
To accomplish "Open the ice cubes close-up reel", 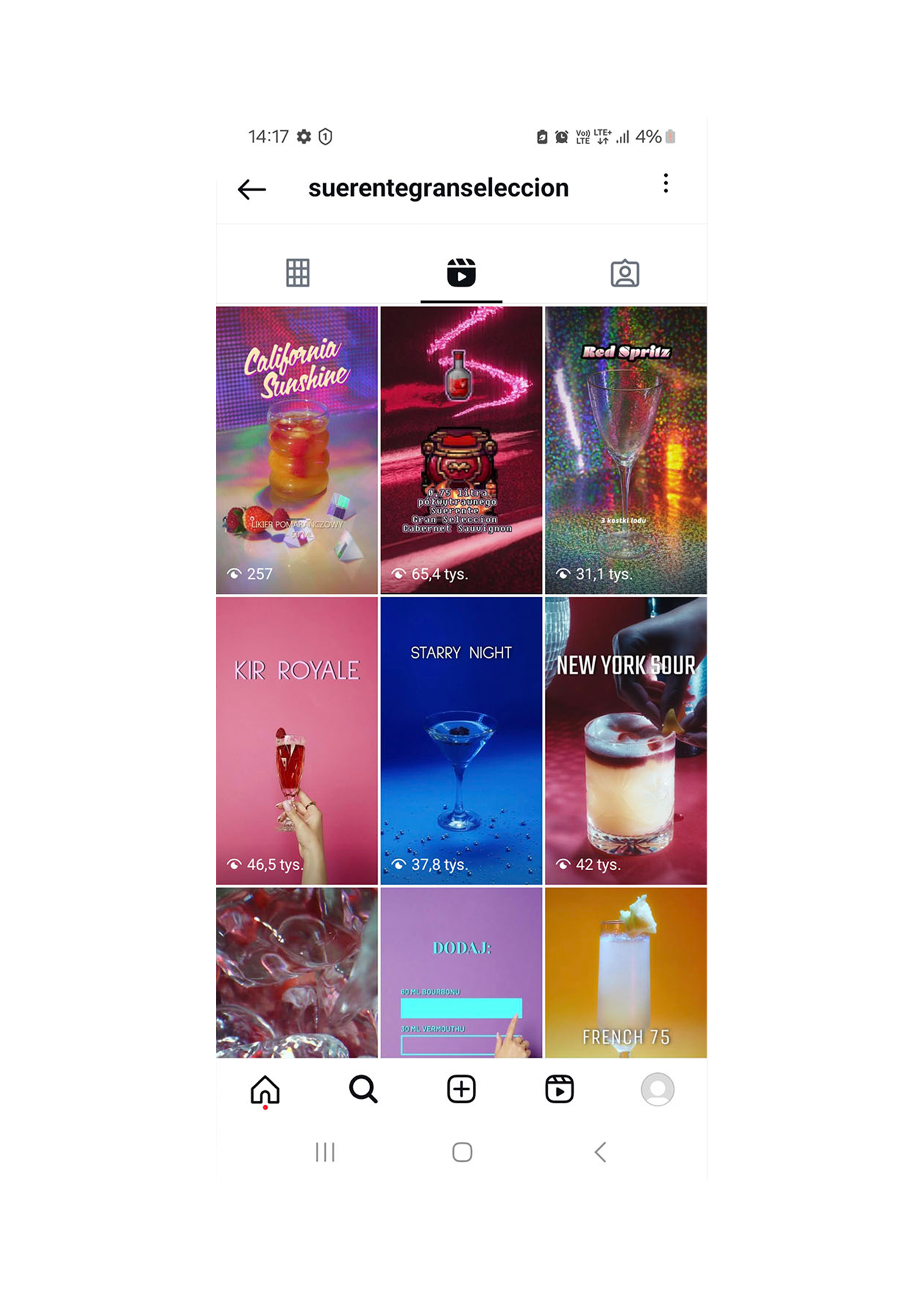I will pyautogui.click(x=297, y=972).
